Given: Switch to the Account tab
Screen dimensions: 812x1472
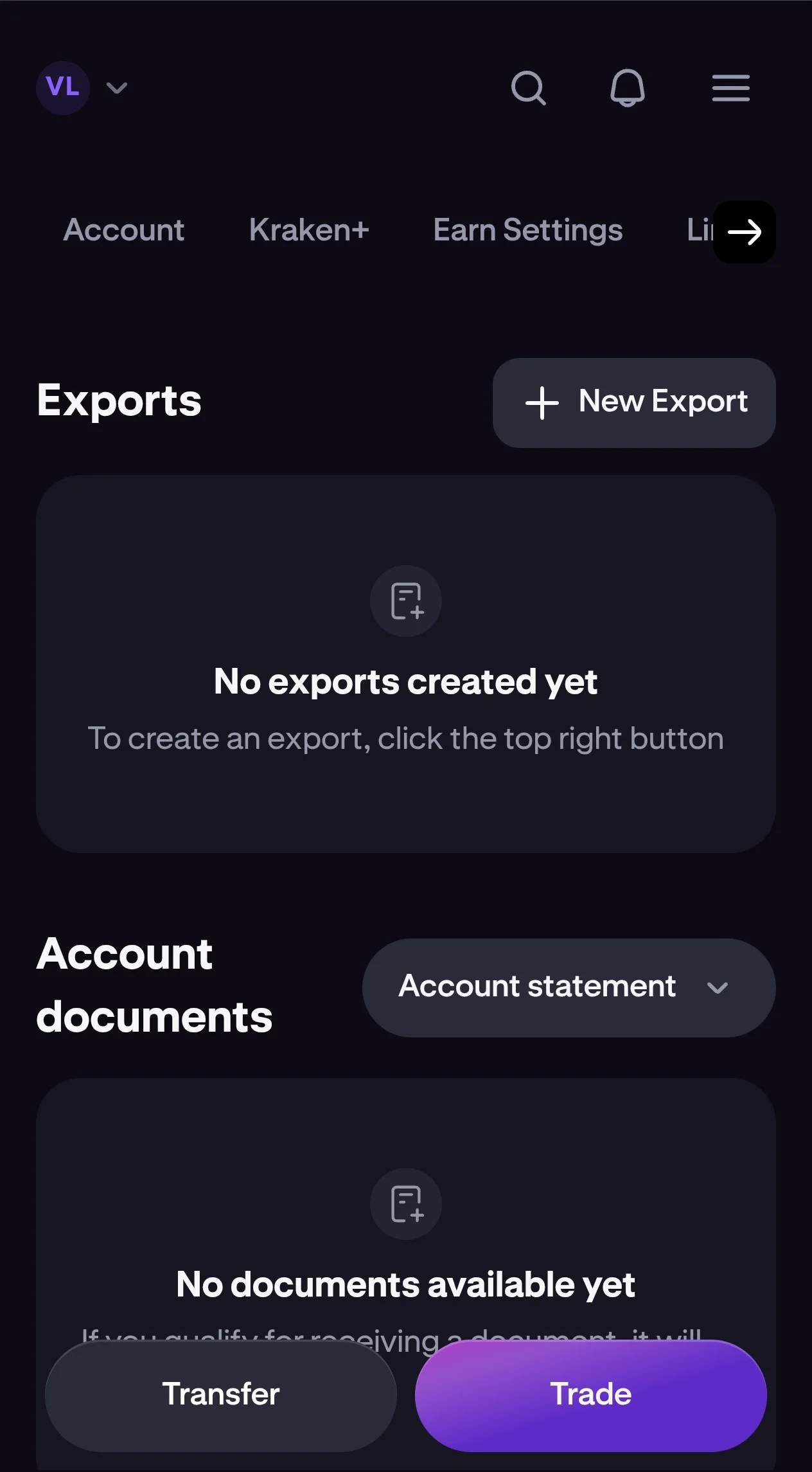Looking at the screenshot, I should pyautogui.click(x=123, y=230).
